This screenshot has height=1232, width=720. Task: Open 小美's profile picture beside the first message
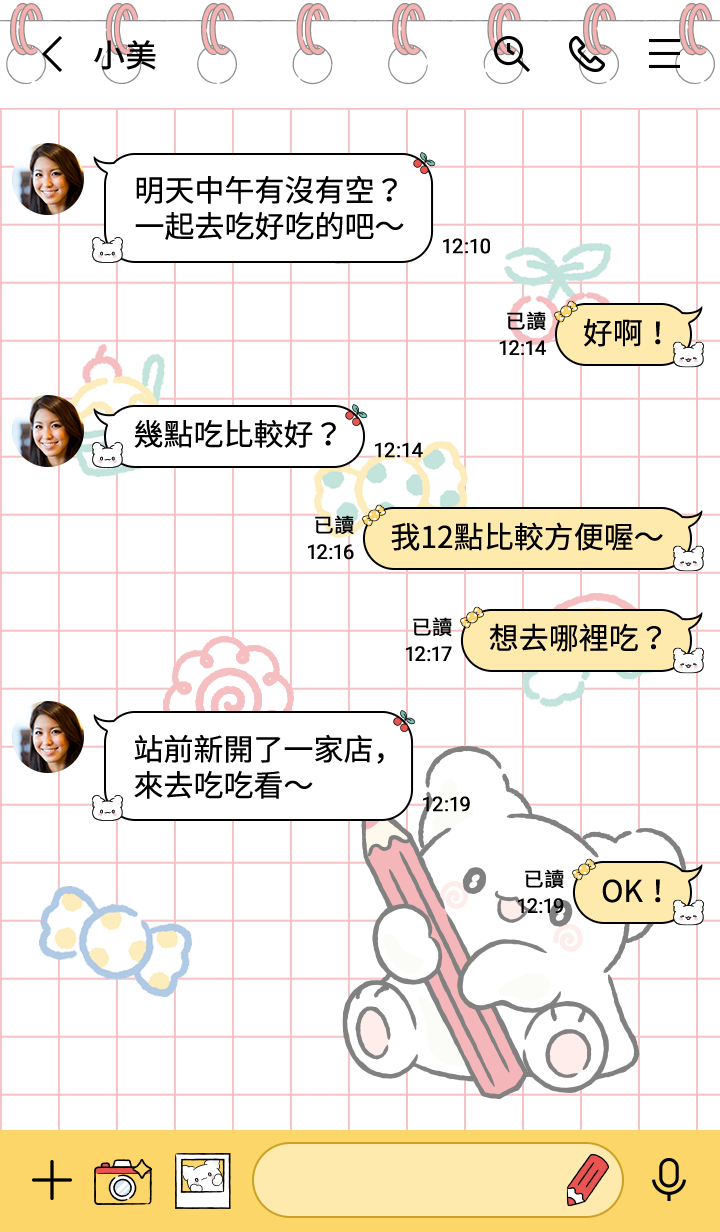click(49, 179)
